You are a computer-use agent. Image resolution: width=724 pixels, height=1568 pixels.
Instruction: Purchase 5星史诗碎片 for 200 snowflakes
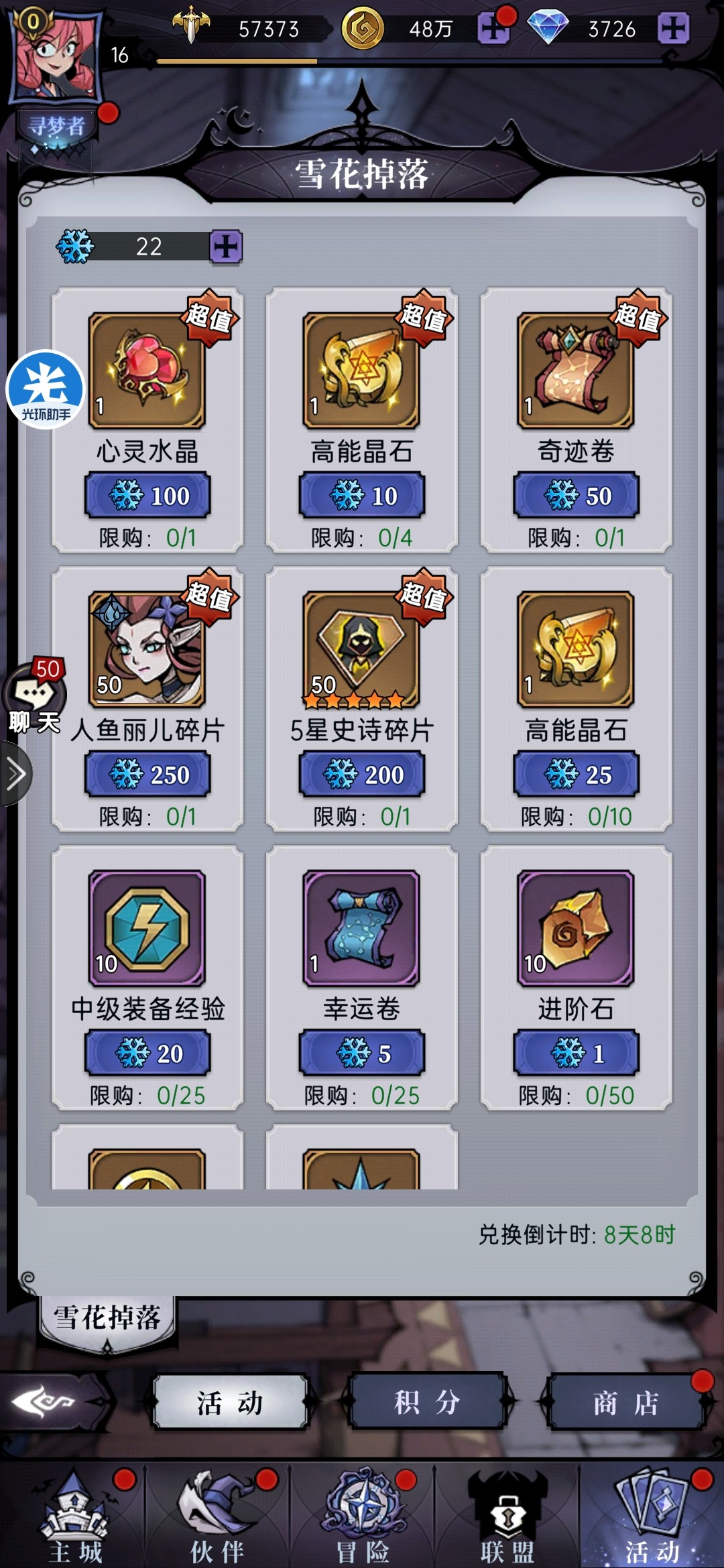click(362, 775)
